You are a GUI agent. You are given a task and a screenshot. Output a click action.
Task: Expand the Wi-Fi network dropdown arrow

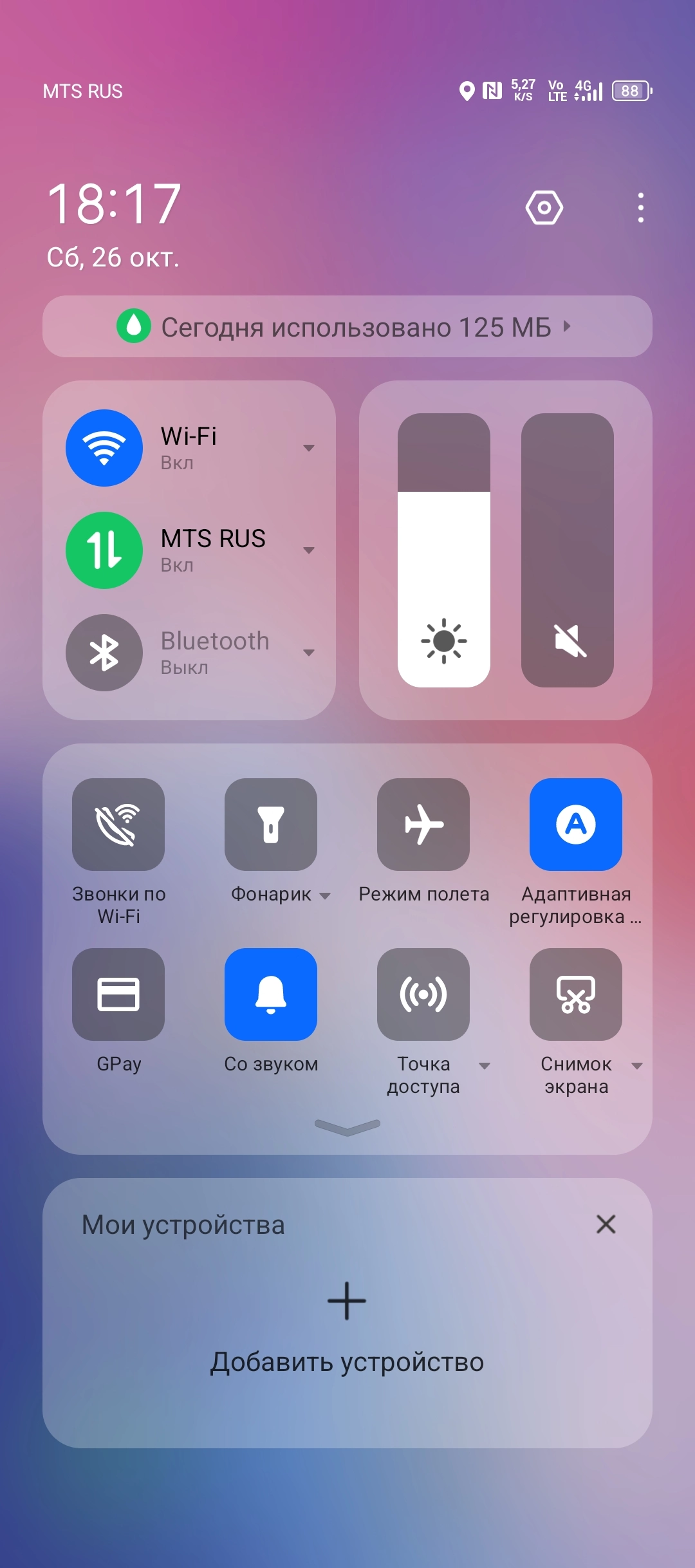tap(309, 448)
